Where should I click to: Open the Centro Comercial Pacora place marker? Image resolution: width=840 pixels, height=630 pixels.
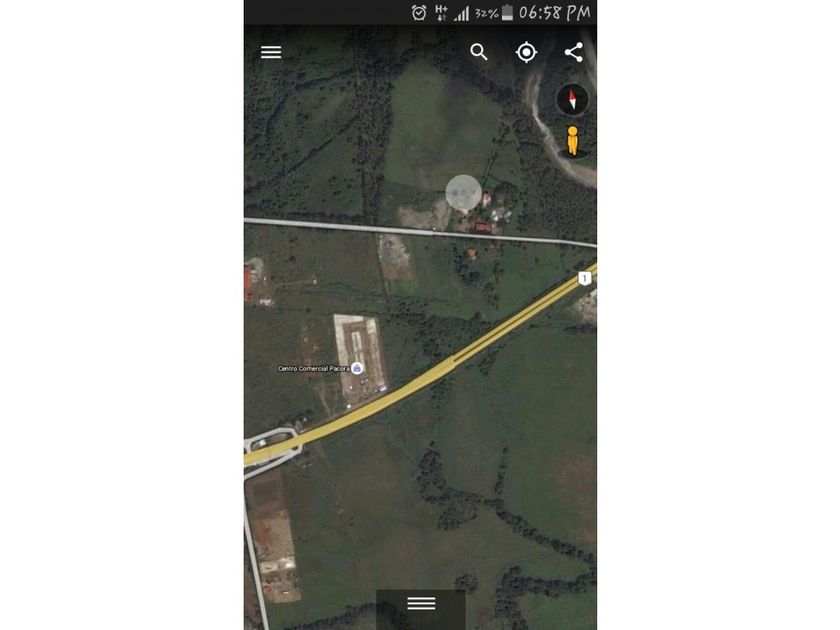pyautogui.click(x=357, y=368)
